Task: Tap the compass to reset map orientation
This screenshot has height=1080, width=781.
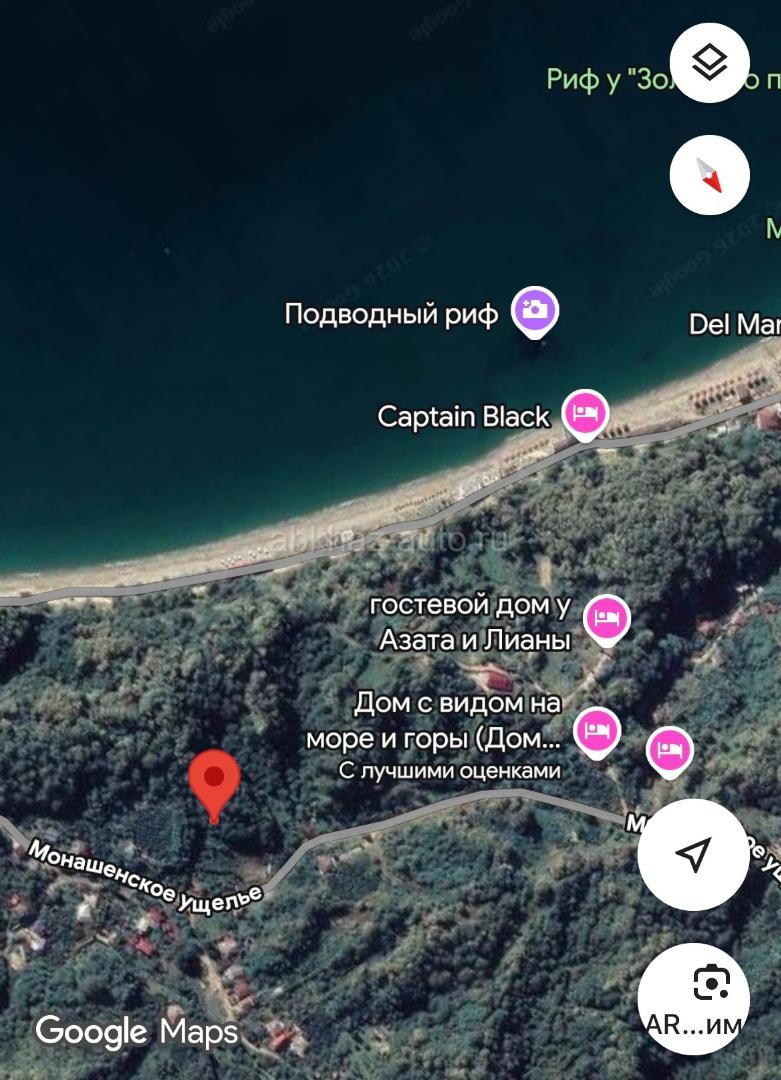Action: click(x=709, y=175)
